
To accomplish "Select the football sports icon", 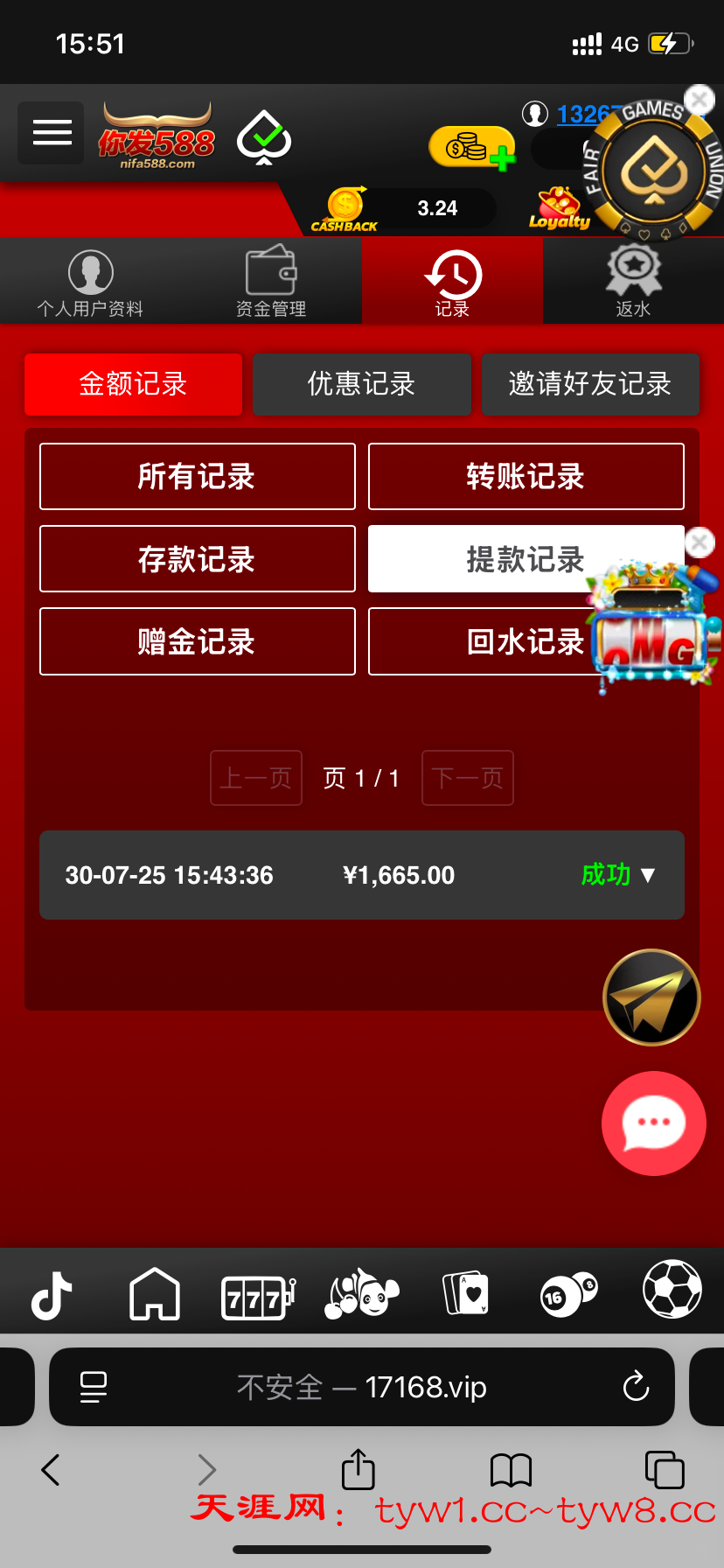I will click(671, 1293).
